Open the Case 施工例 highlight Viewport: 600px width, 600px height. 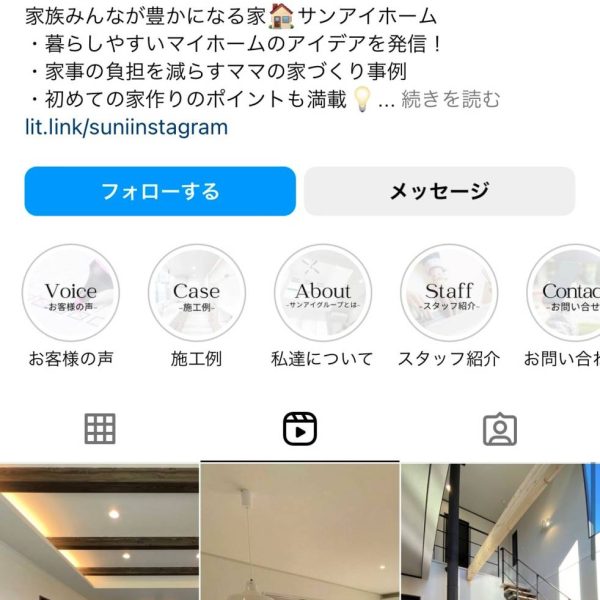[196, 294]
